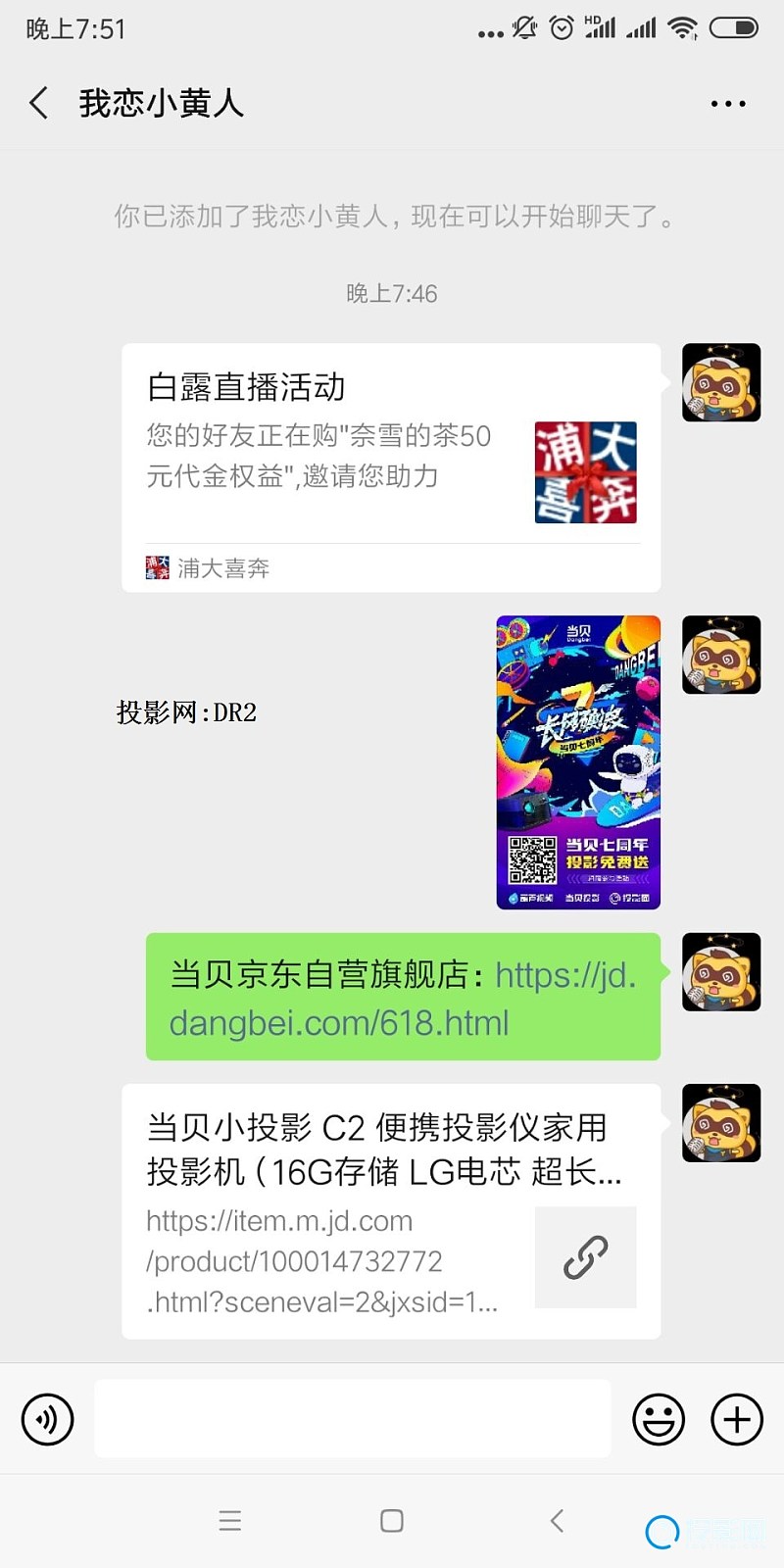Go back from 我恋小黄人 chat
784x1568 pixels.
coord(39,103)
